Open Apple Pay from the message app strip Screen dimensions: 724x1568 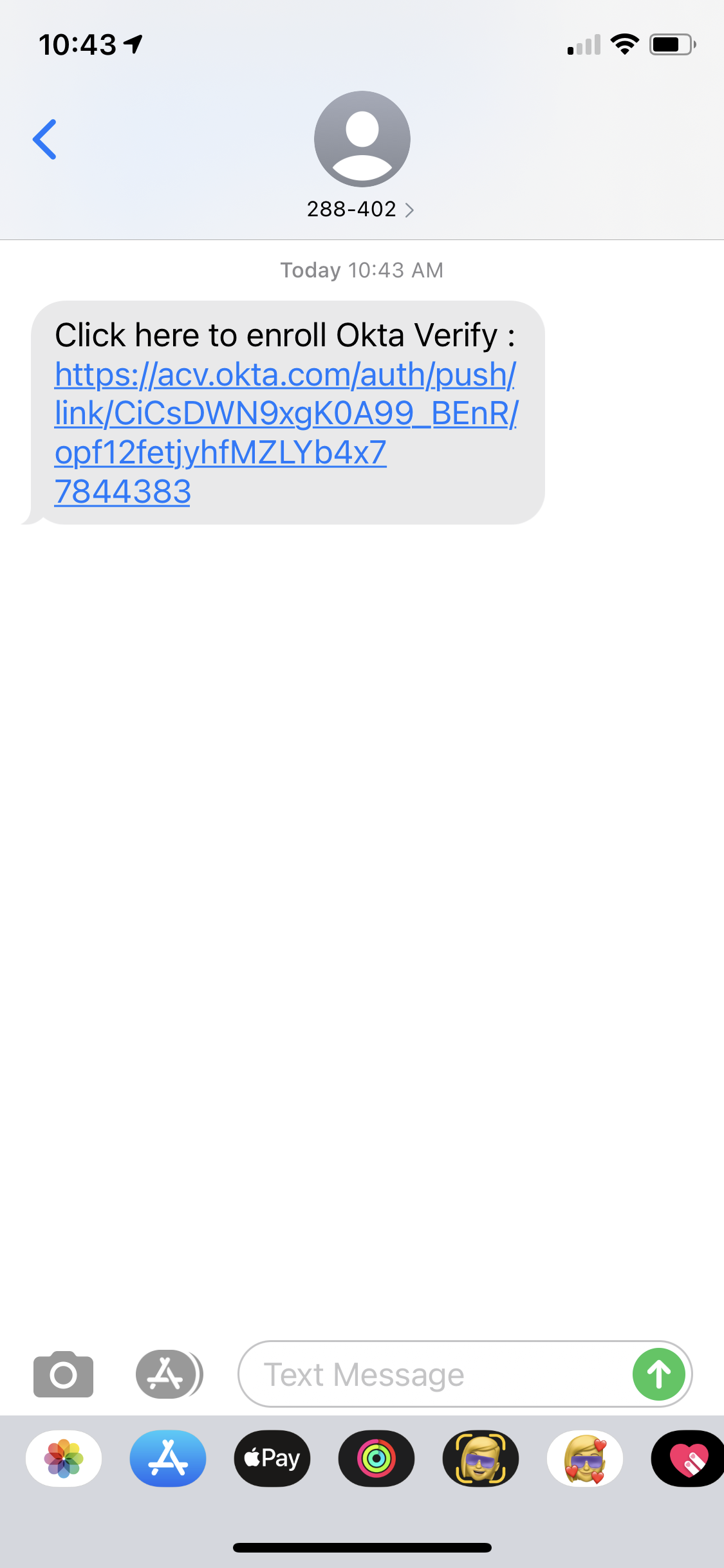(272, 1459)
